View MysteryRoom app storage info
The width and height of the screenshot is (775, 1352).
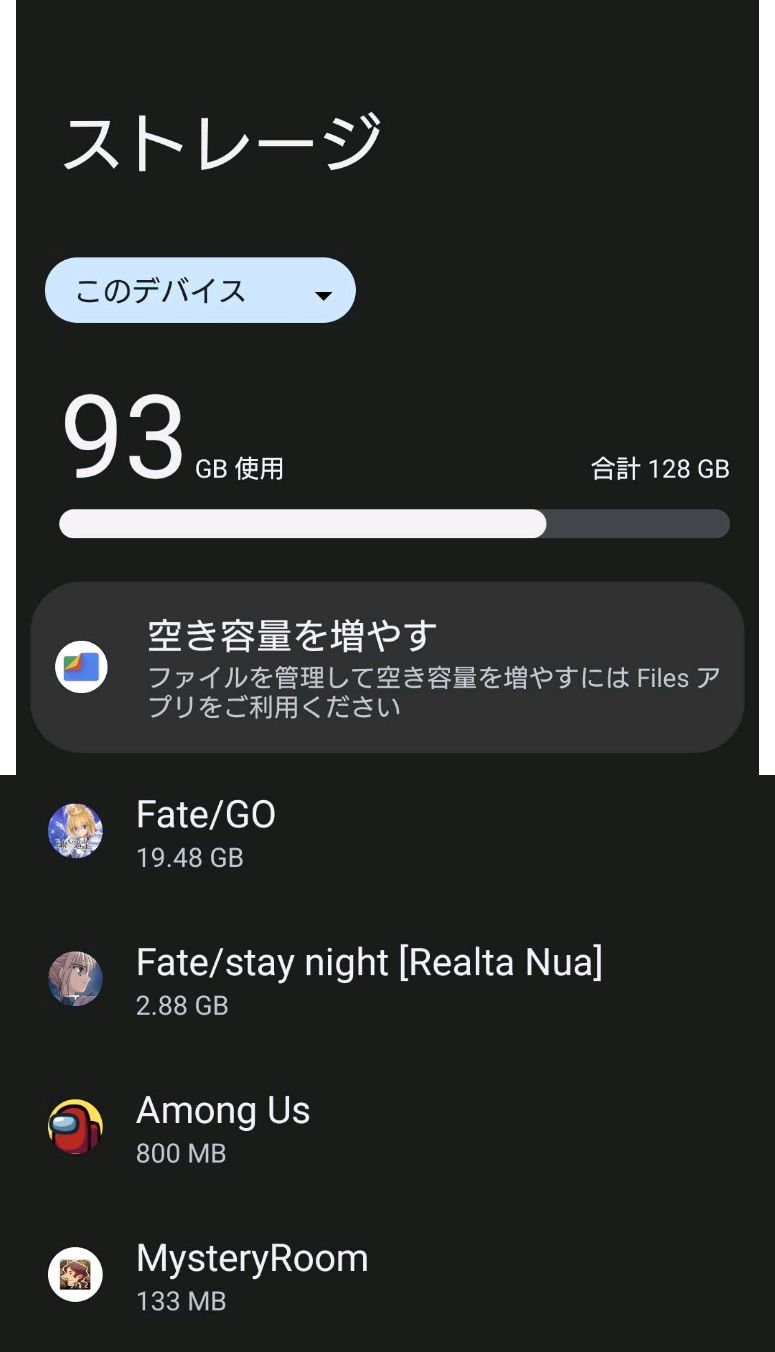coord(387,1276)
